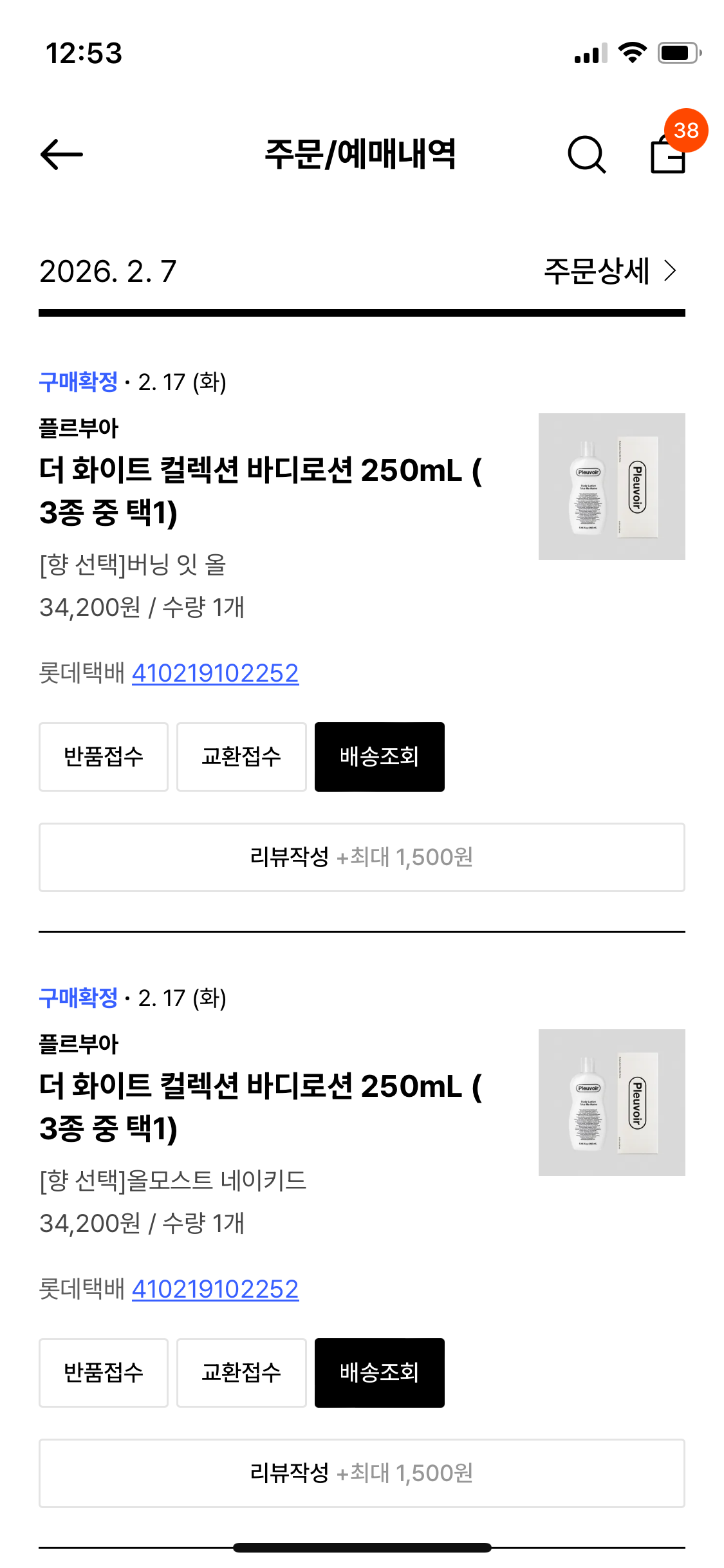The width and height of the screenshot is (724, 1568).
Task: Request an exchange with 교환접수 for first item
Action: pos(241,757)
